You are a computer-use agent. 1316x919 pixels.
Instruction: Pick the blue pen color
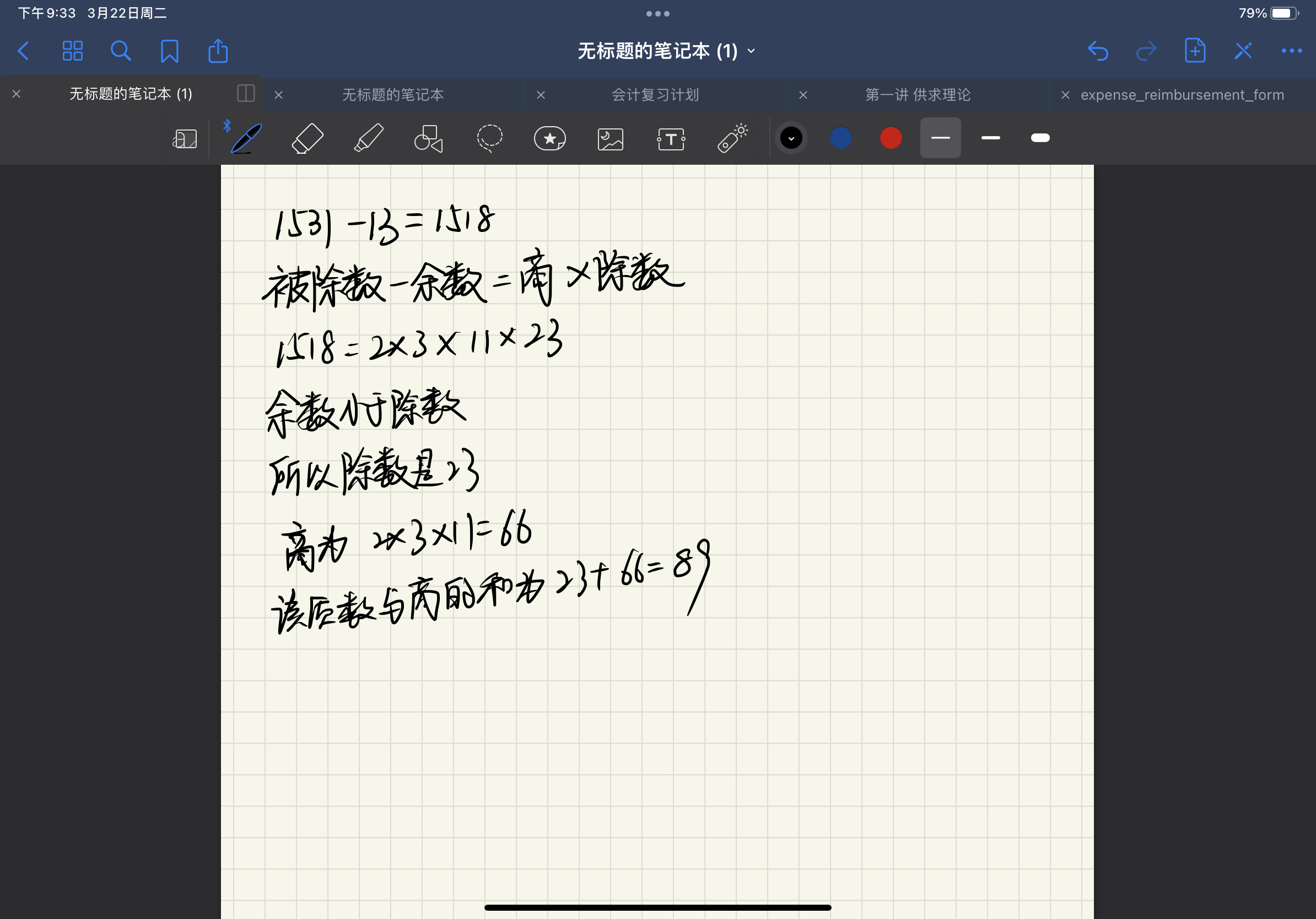tap(840, 138)
